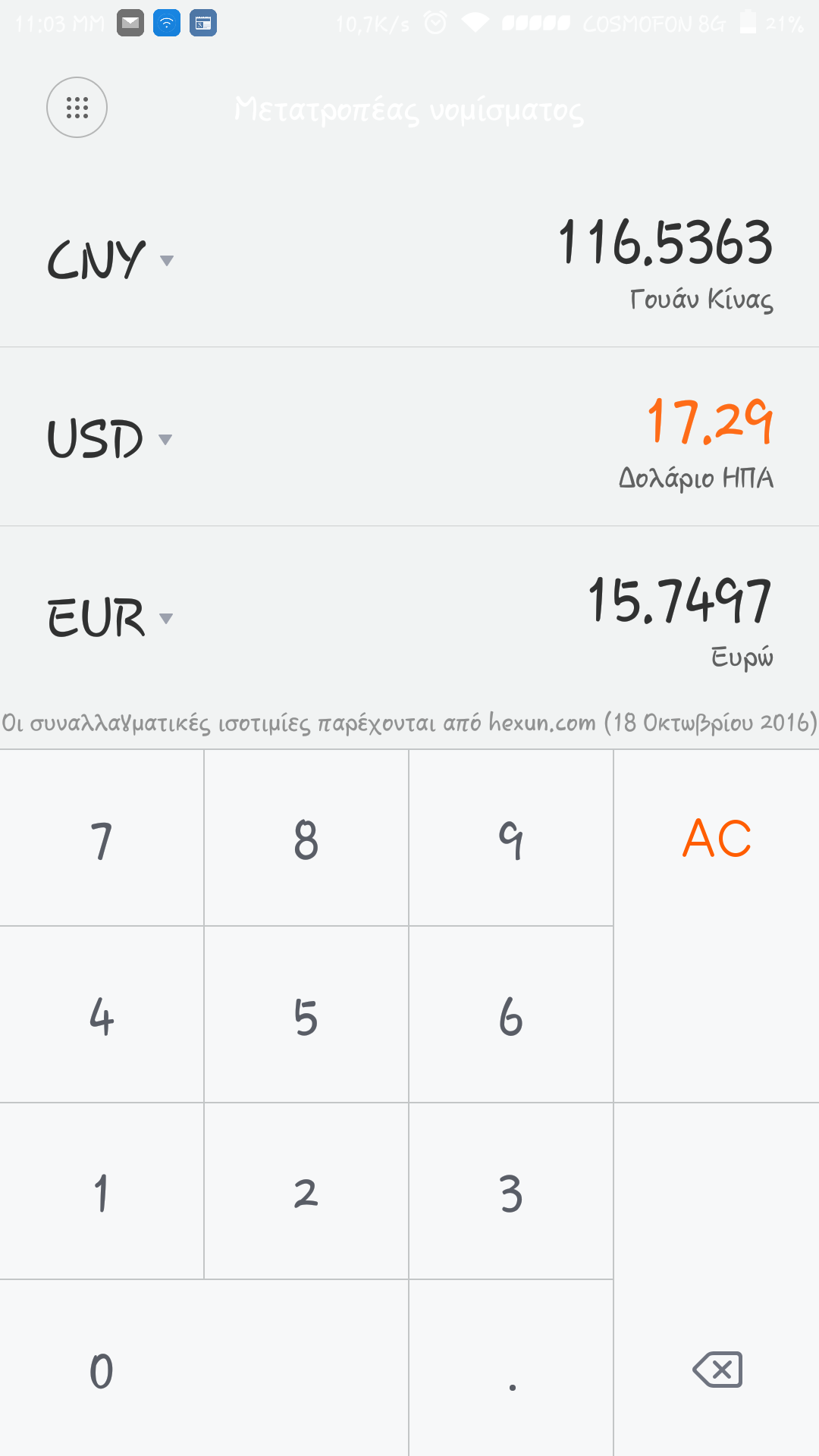Enter digit 4
Image resolution: width=819 pixels, height=1456 pixels.
102,1016
